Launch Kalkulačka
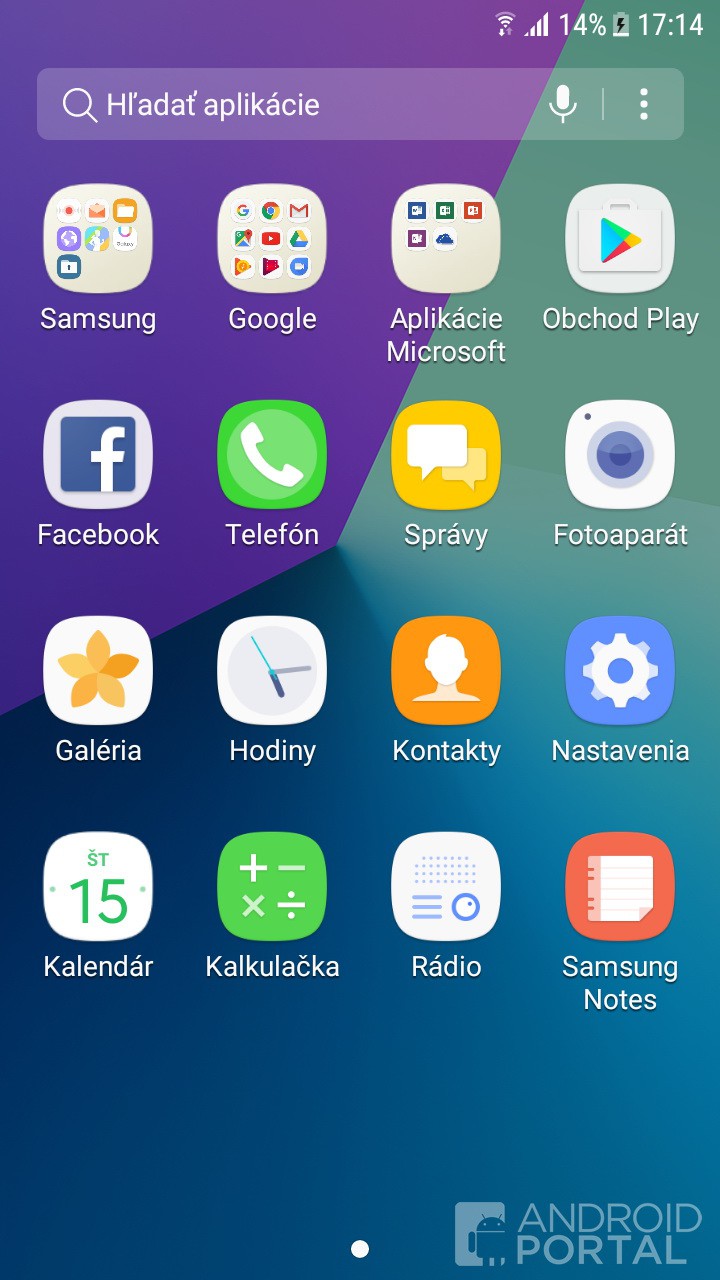The height and width of the screenshot is (1280, 720). point(272,887)
